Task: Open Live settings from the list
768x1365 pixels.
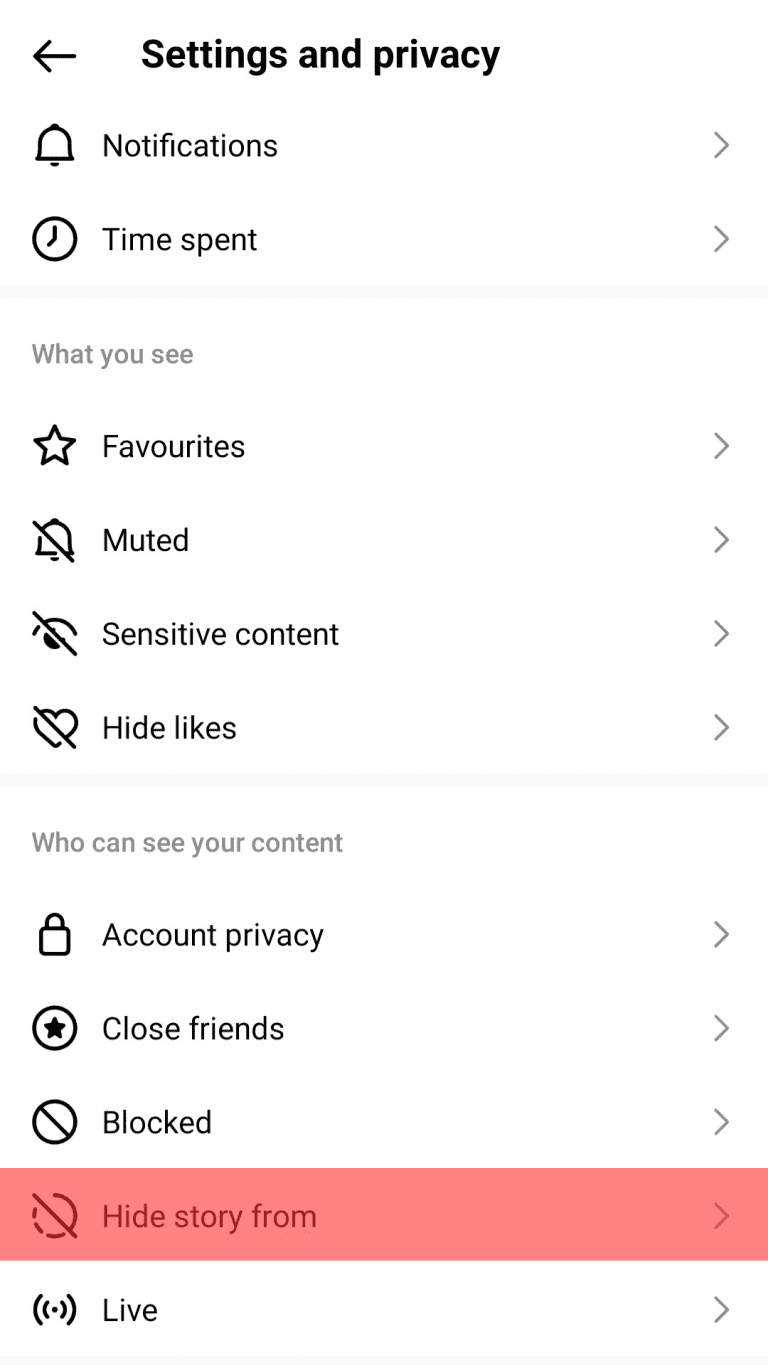Action: click(300, 1309)
